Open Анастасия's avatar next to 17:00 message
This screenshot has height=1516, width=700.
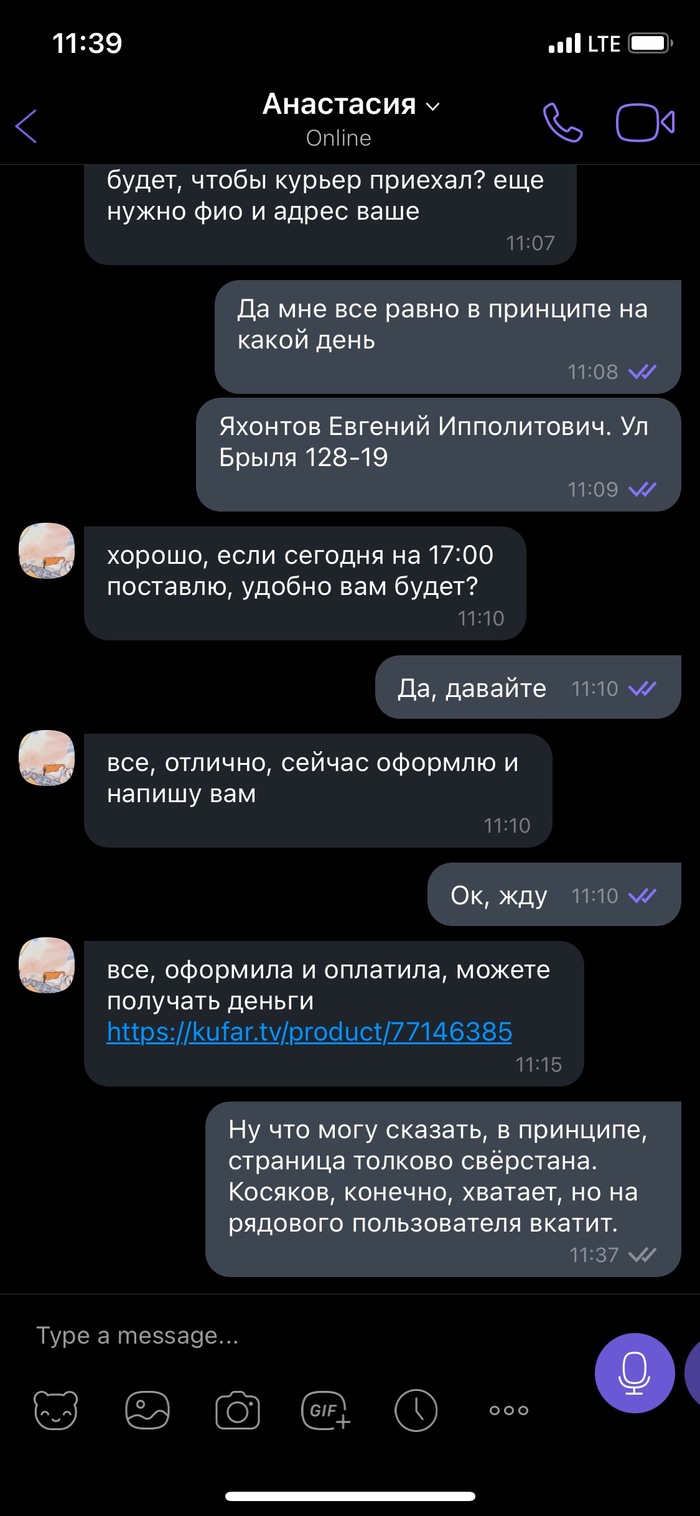click(47, 551)
